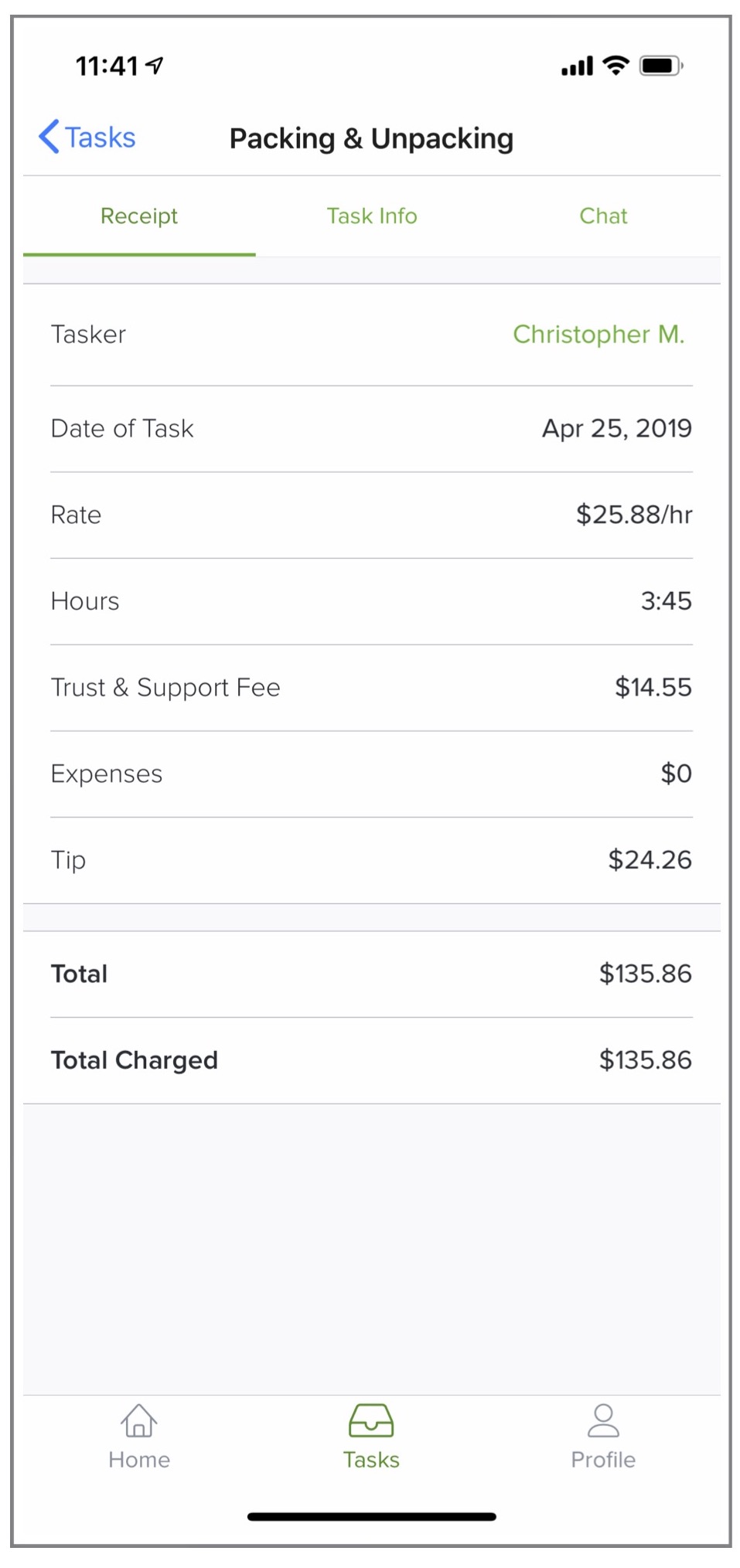This screenshot has width=740, height=1568.
Task: Open the Chat tab
Action: (604, 216)
